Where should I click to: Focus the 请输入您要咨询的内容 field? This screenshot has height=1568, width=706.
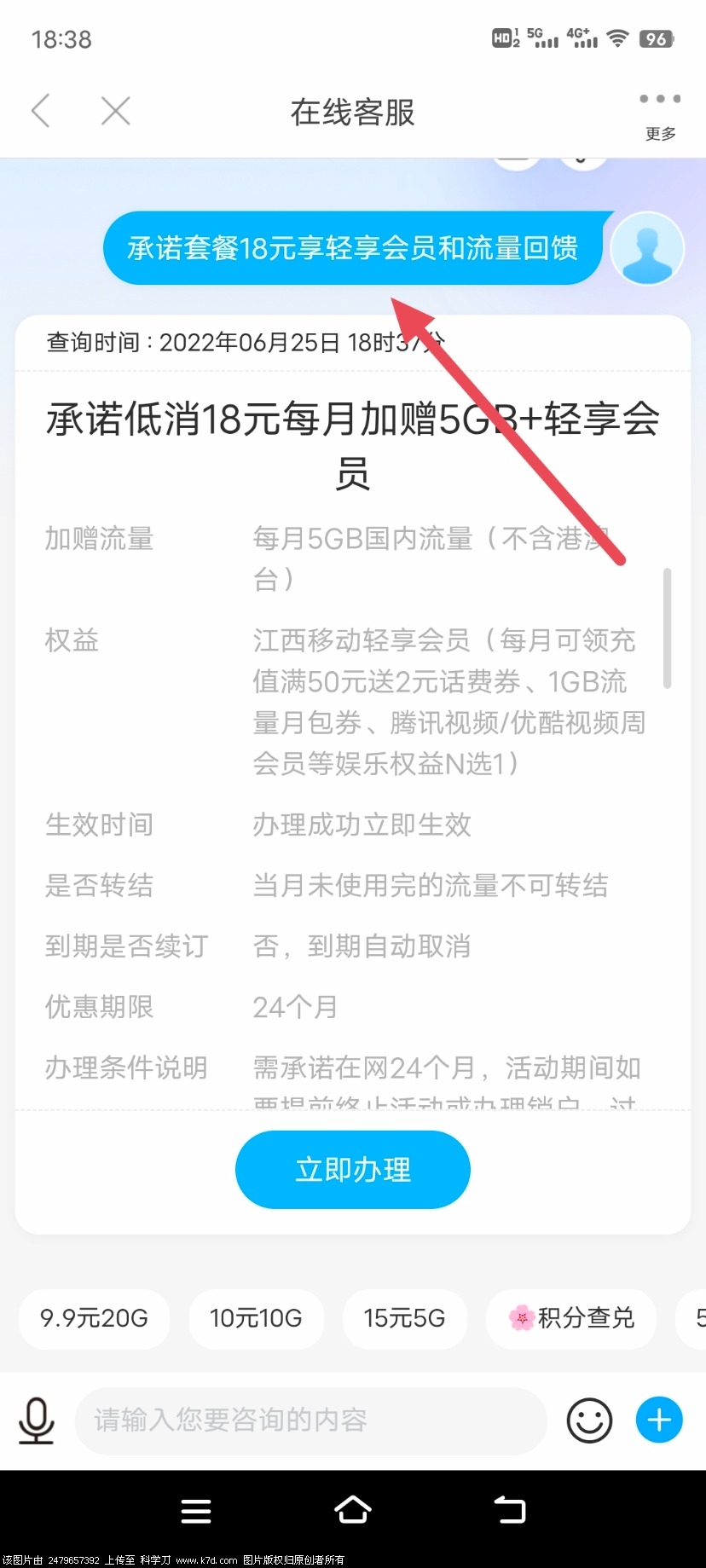[311, 1420]
